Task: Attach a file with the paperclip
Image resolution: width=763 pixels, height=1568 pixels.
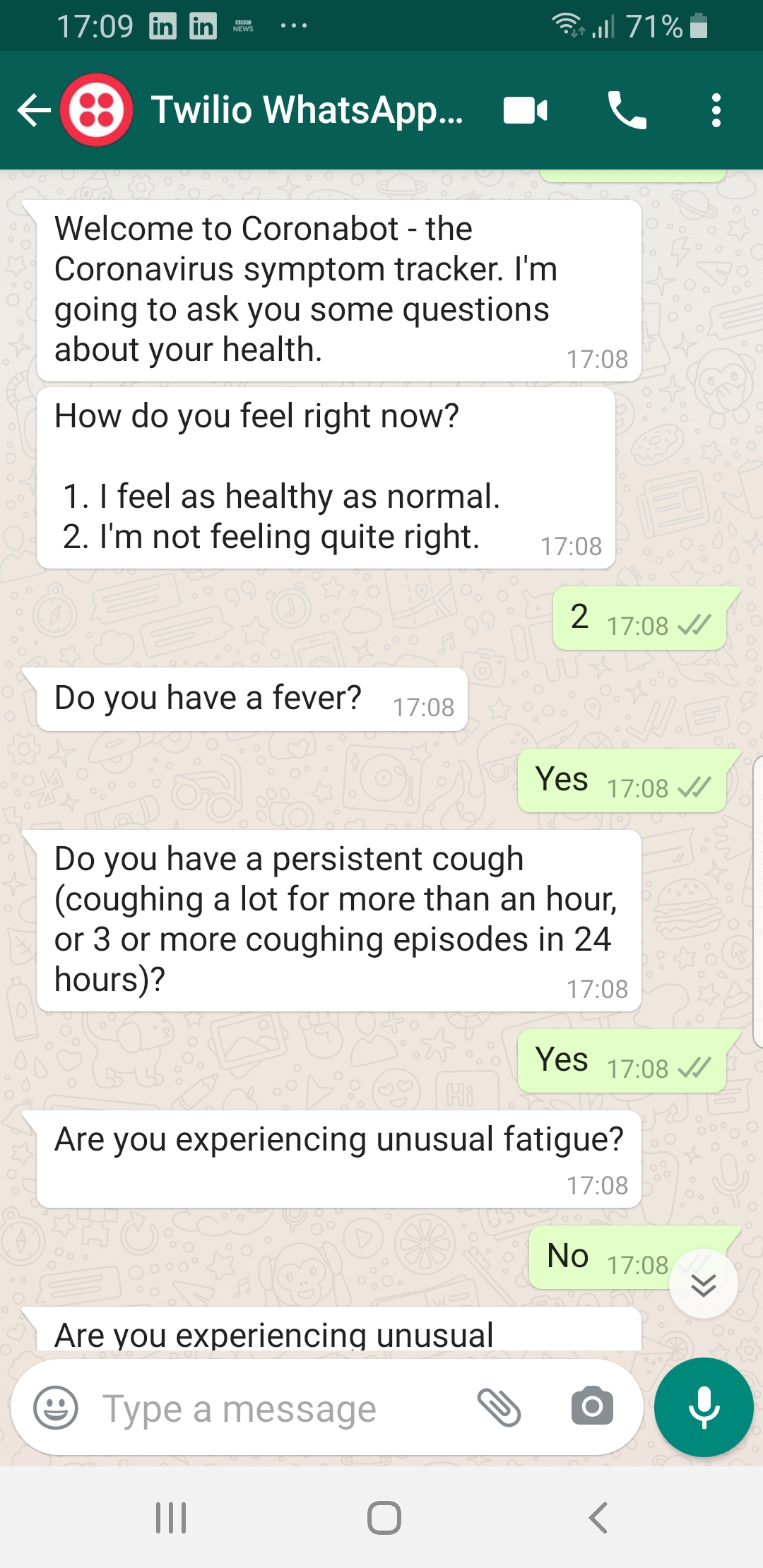Action: click(x=499, y=1408)
